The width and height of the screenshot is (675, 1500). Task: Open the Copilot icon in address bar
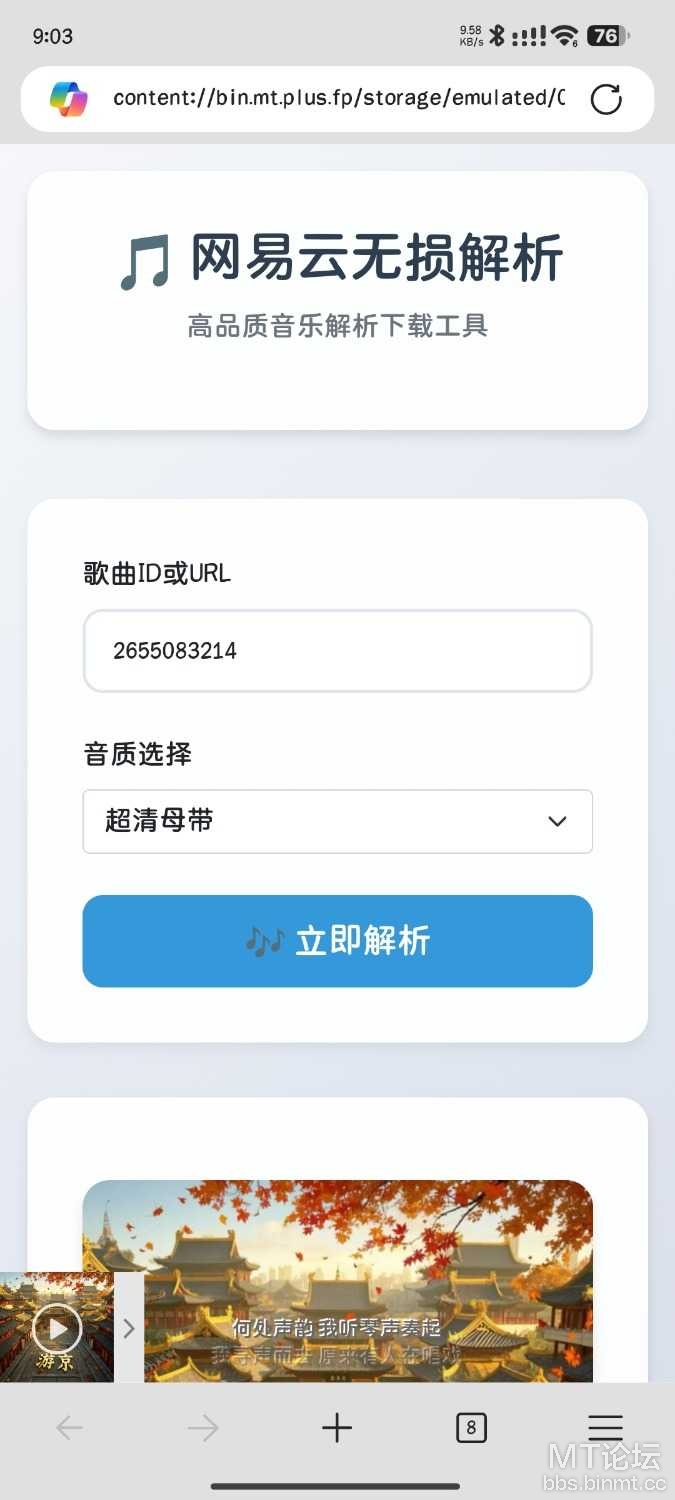pyautogui.click(x=69, y=98)
